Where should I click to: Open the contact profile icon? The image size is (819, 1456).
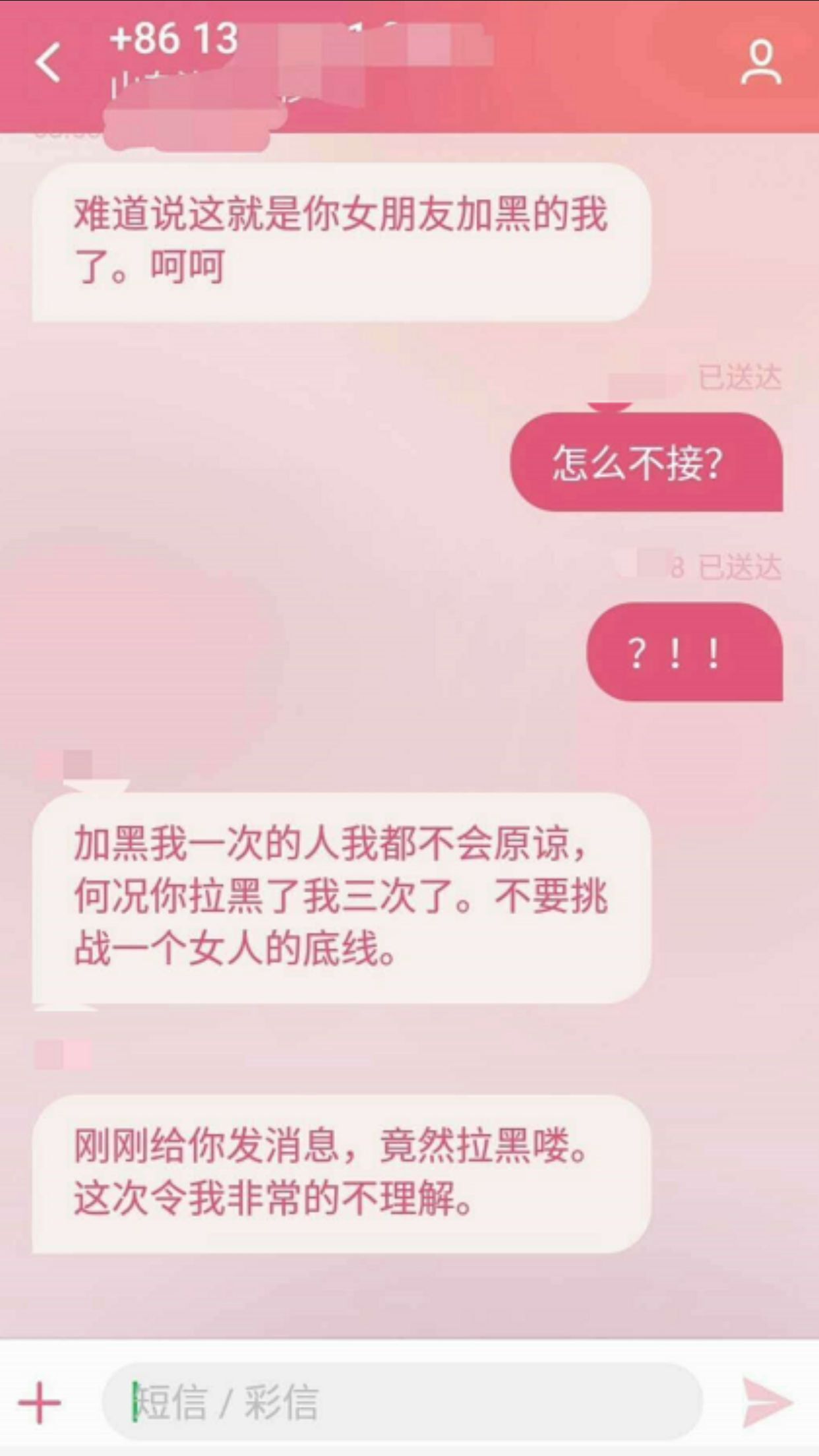(x=761, y=63)
